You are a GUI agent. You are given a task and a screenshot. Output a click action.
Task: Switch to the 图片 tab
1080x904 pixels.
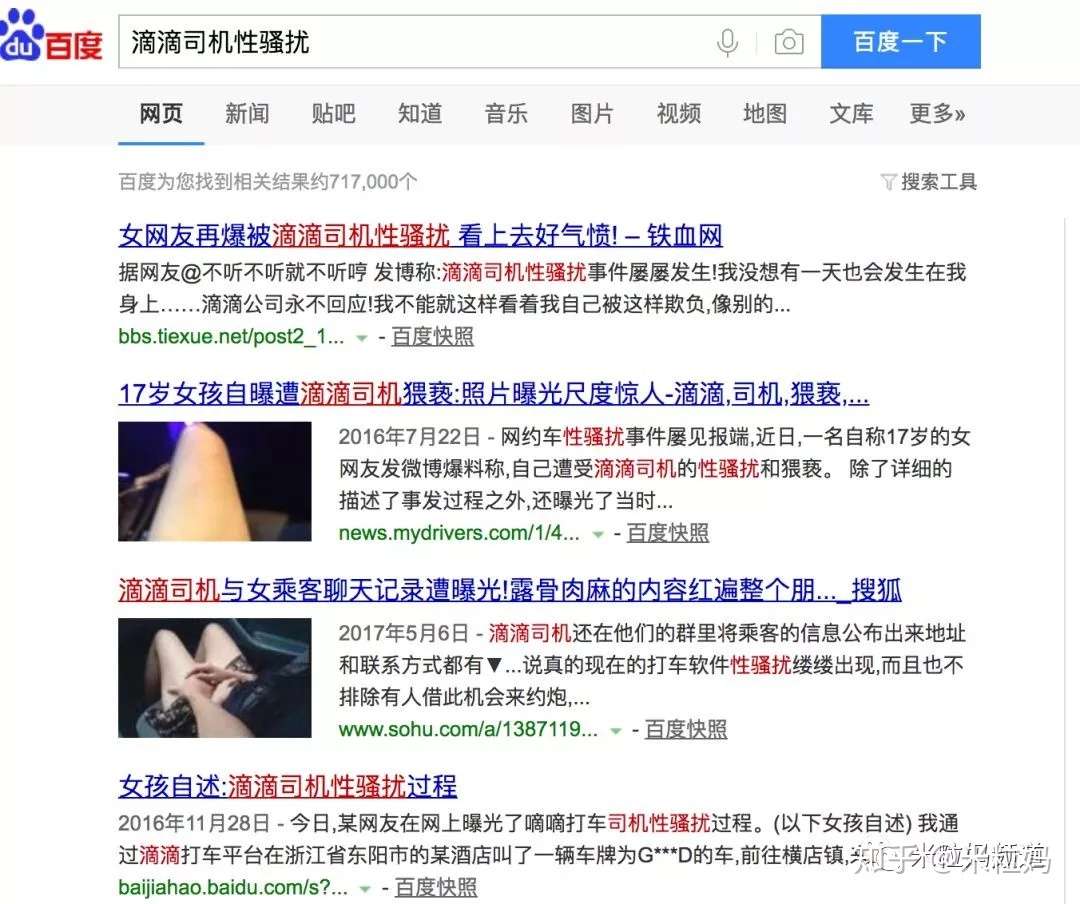coord(592,114)
